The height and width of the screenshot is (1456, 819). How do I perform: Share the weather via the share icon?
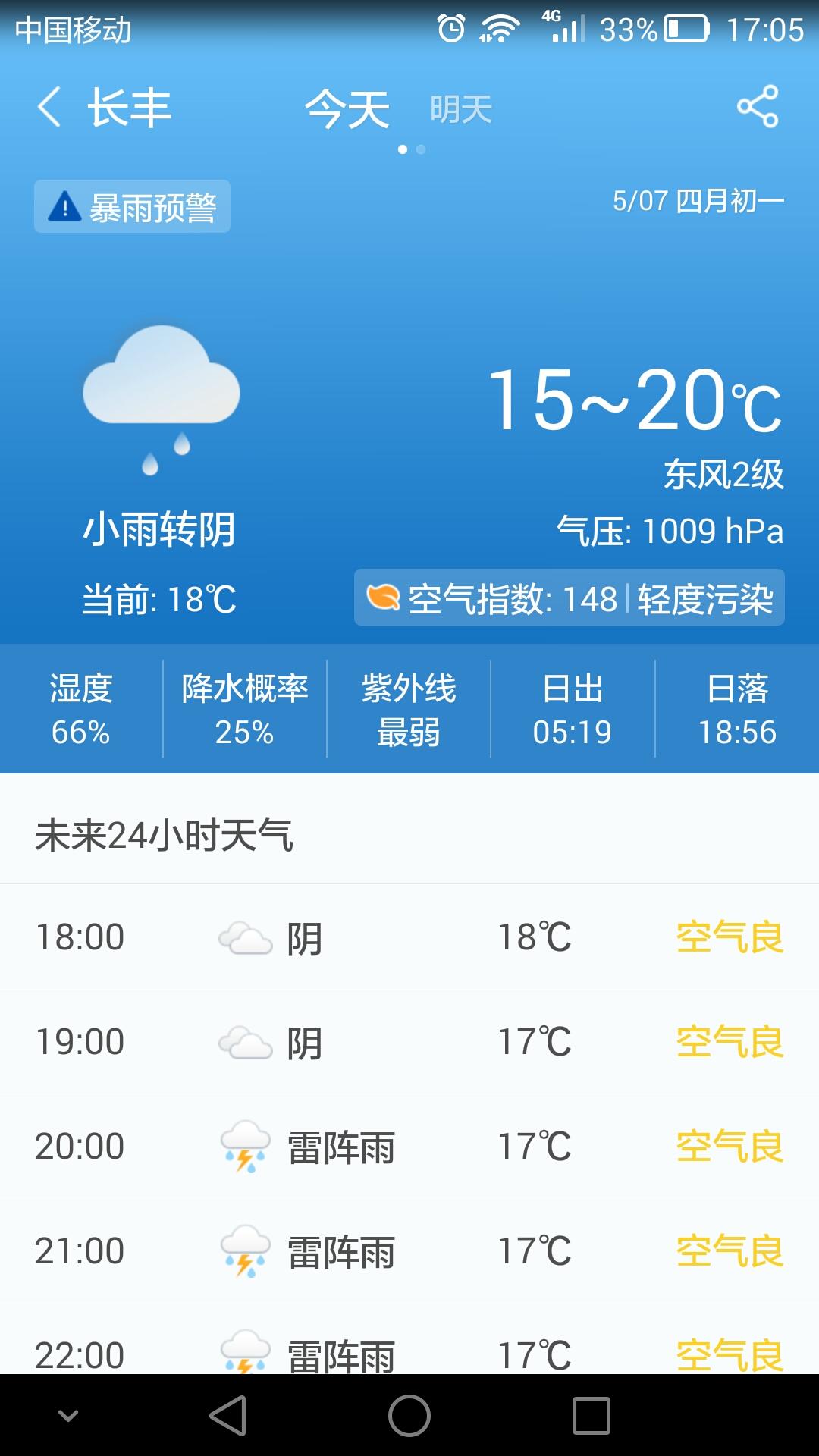click(758, 106)
